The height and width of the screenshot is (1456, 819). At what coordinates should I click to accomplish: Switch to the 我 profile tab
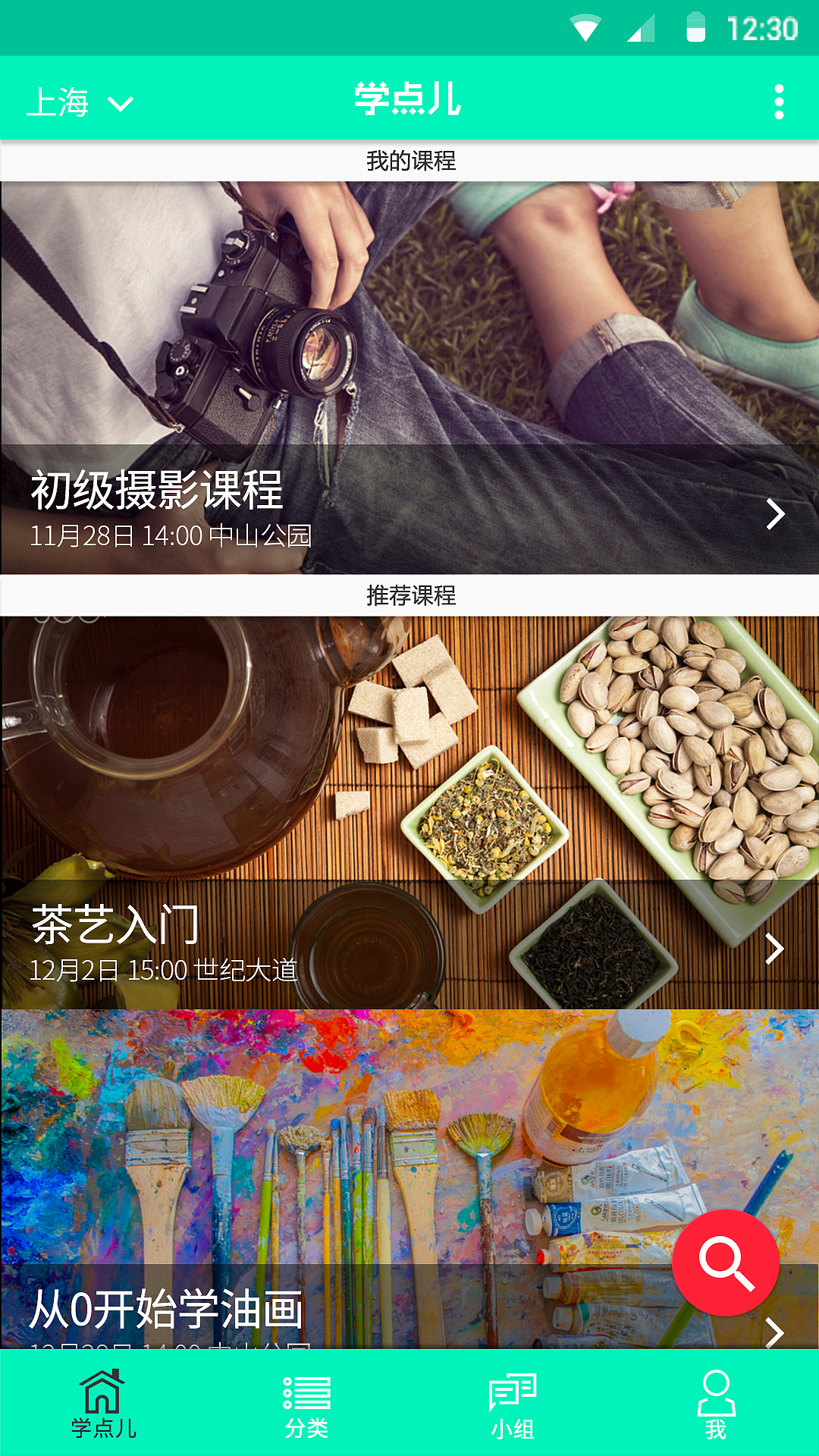click(716, 1403)
